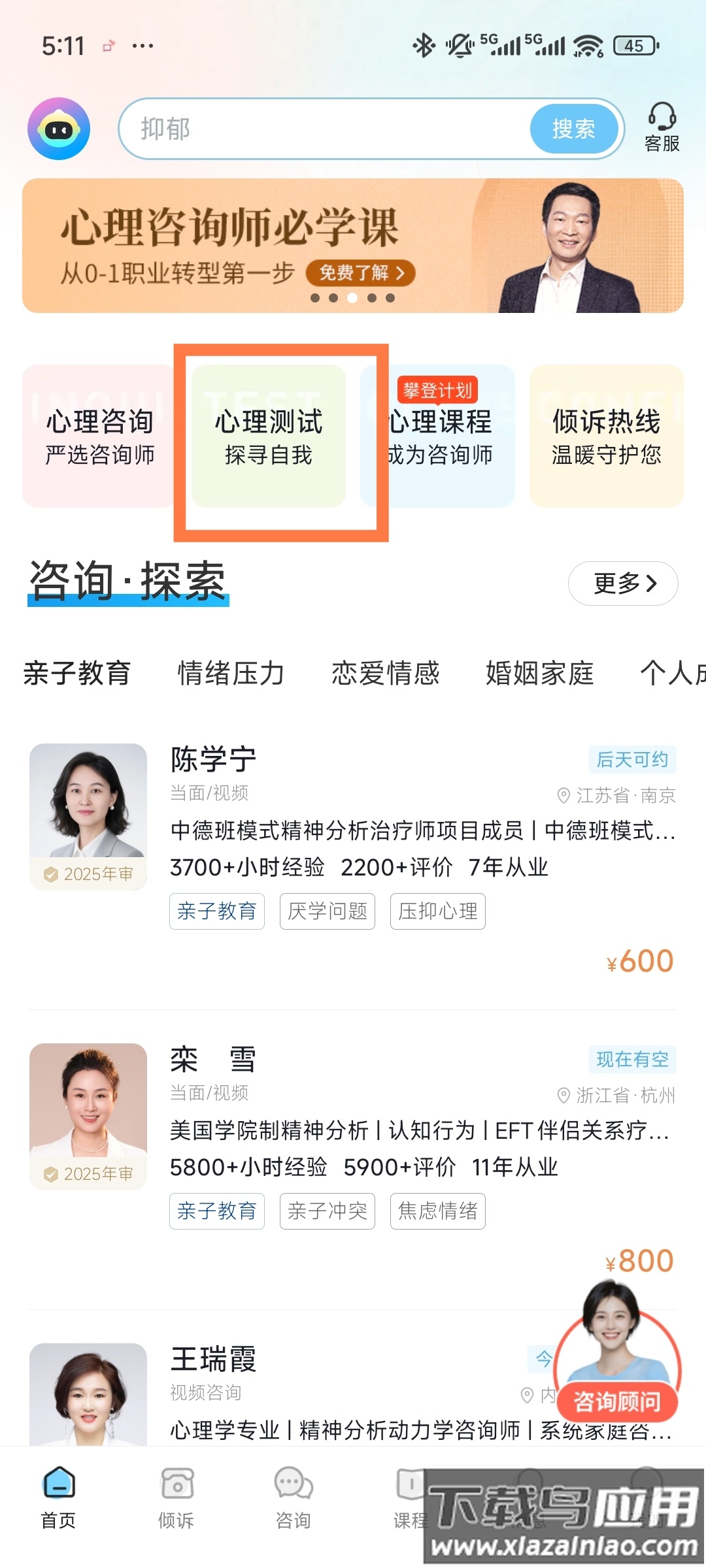Viewport: 706px width, 1568px height.
Task: Open counselor 陈学宁's profile
Action: point(213,759)
